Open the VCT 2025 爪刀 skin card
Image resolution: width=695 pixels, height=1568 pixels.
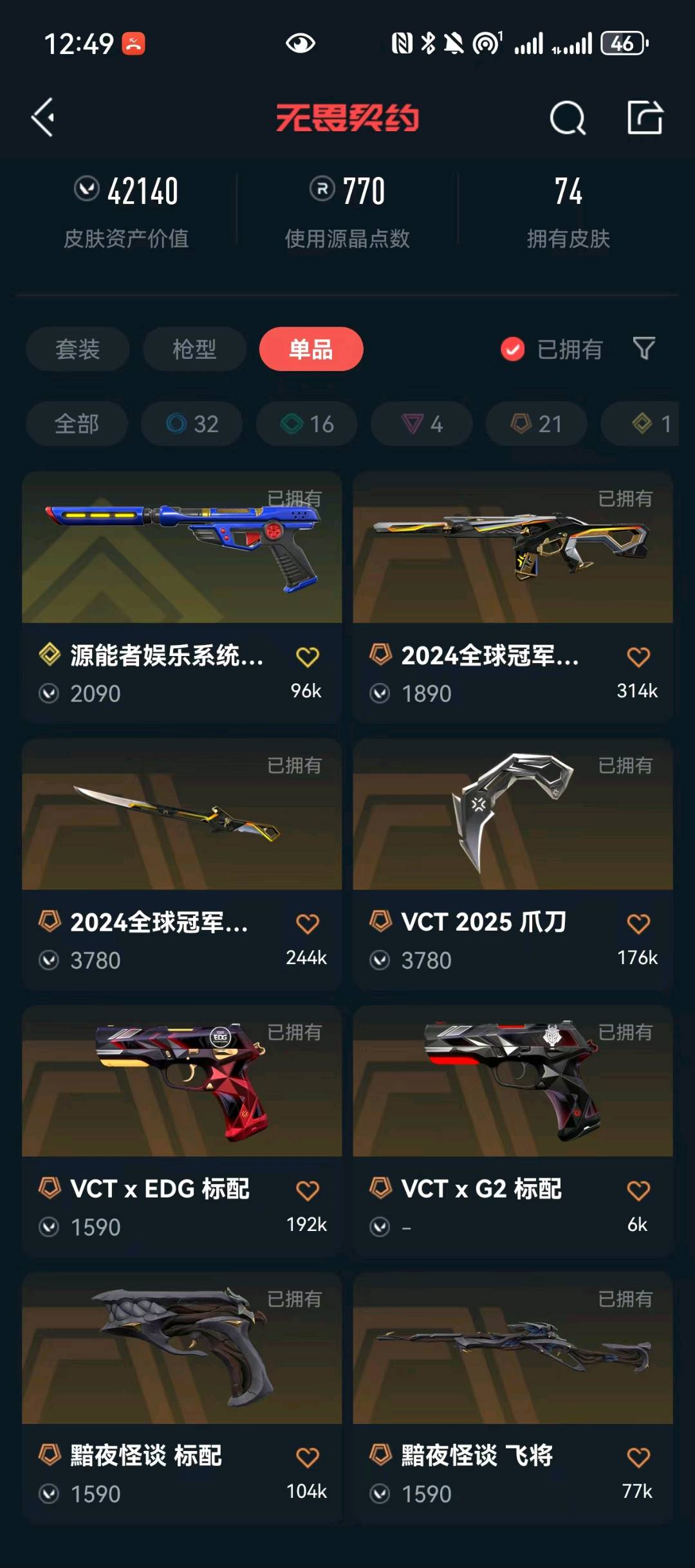(513, 864)
